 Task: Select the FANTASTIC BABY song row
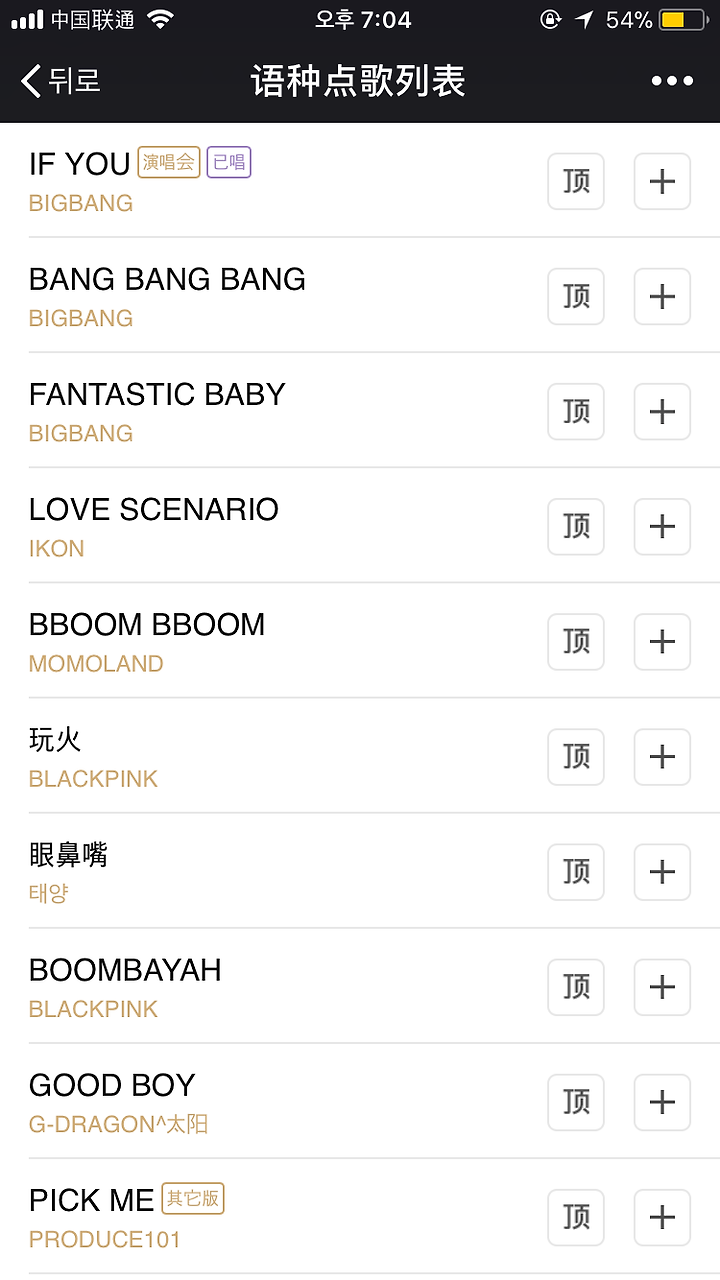(x=360, y=411)
